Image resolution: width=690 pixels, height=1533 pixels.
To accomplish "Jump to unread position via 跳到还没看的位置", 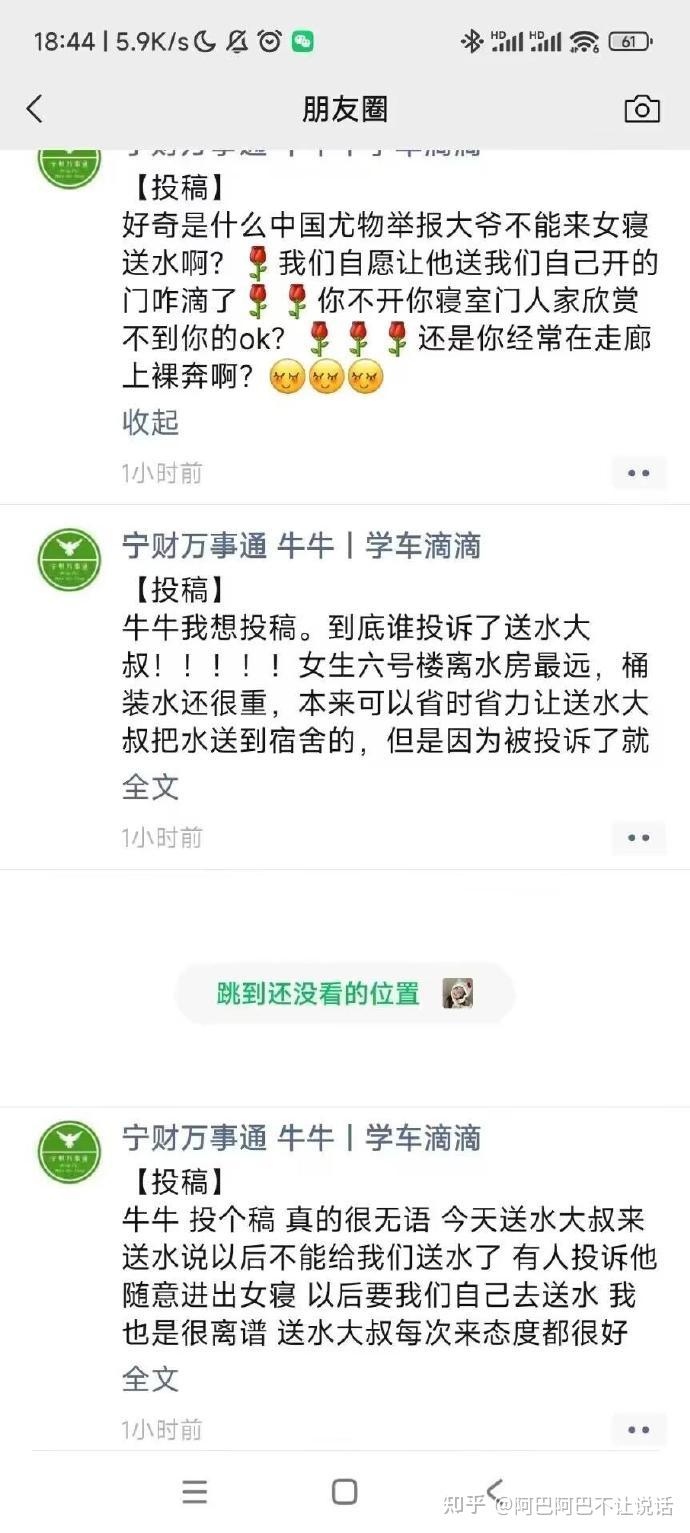I will [344, 994].
